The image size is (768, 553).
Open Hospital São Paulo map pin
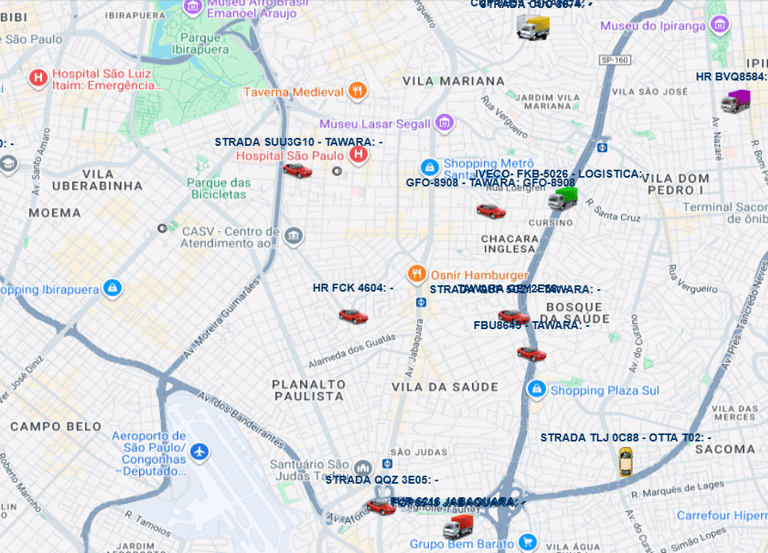pyautogui.click(x=360, y=155)
